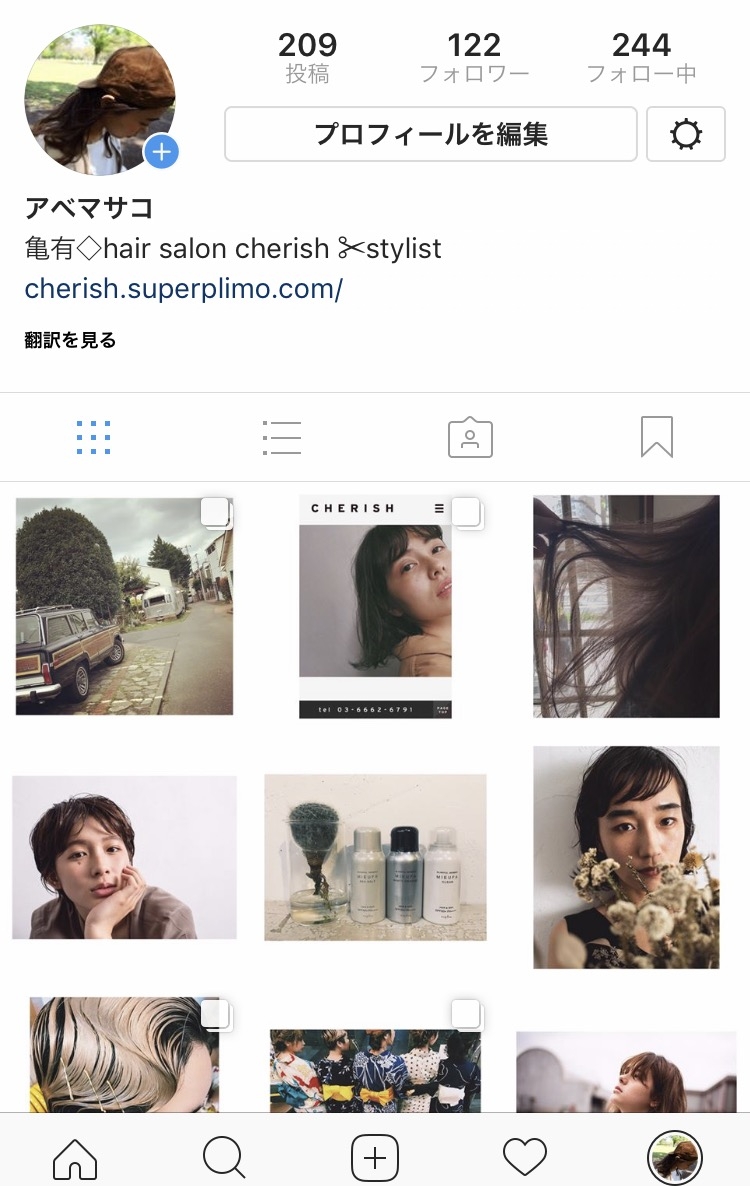750x1186 pixels.
Task: View the 122 フォロワー list
Action: [x=474, y=58]
